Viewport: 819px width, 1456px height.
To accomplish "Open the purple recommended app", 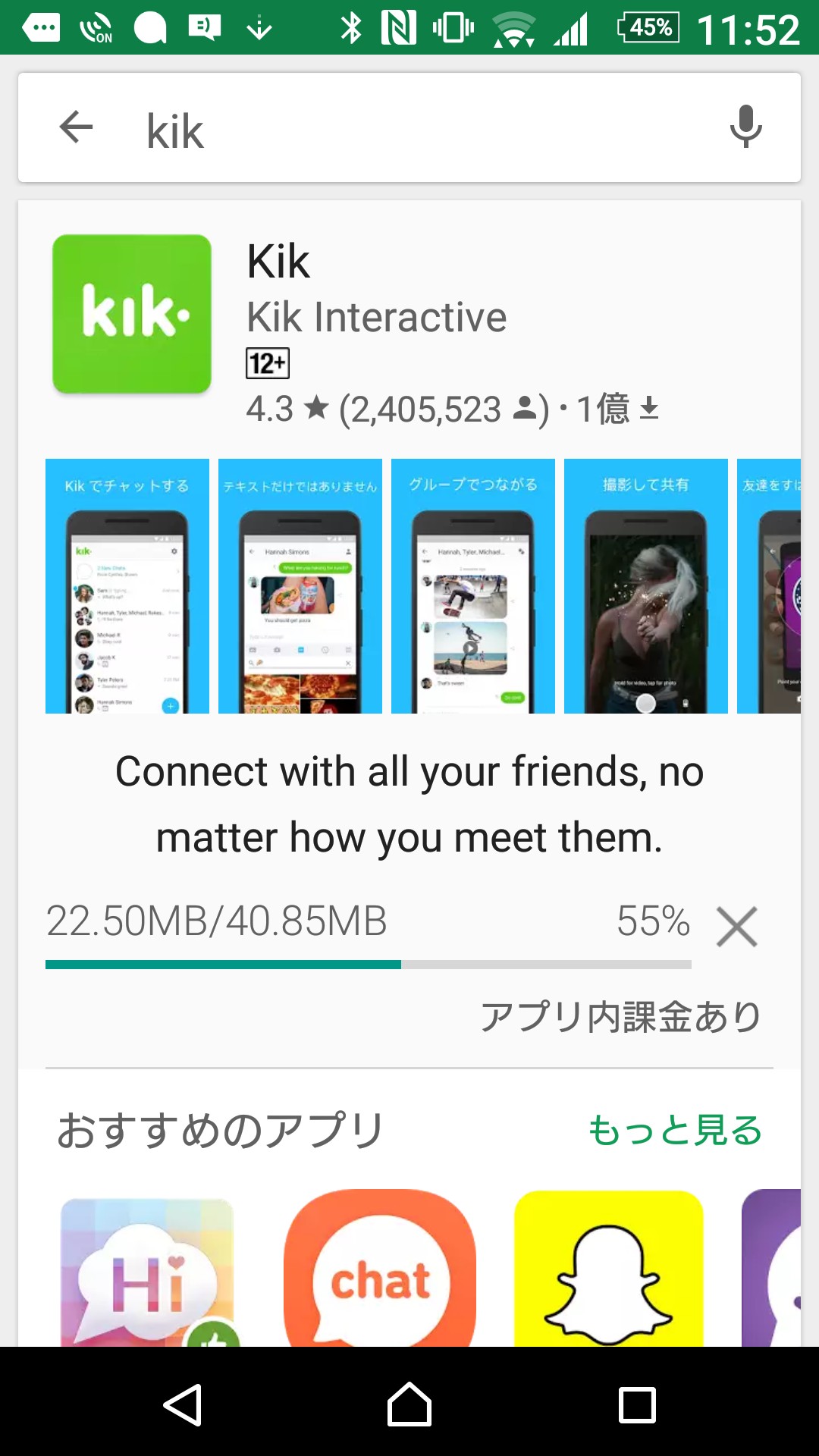I will pyautogui.click(x=773, y=1270).
